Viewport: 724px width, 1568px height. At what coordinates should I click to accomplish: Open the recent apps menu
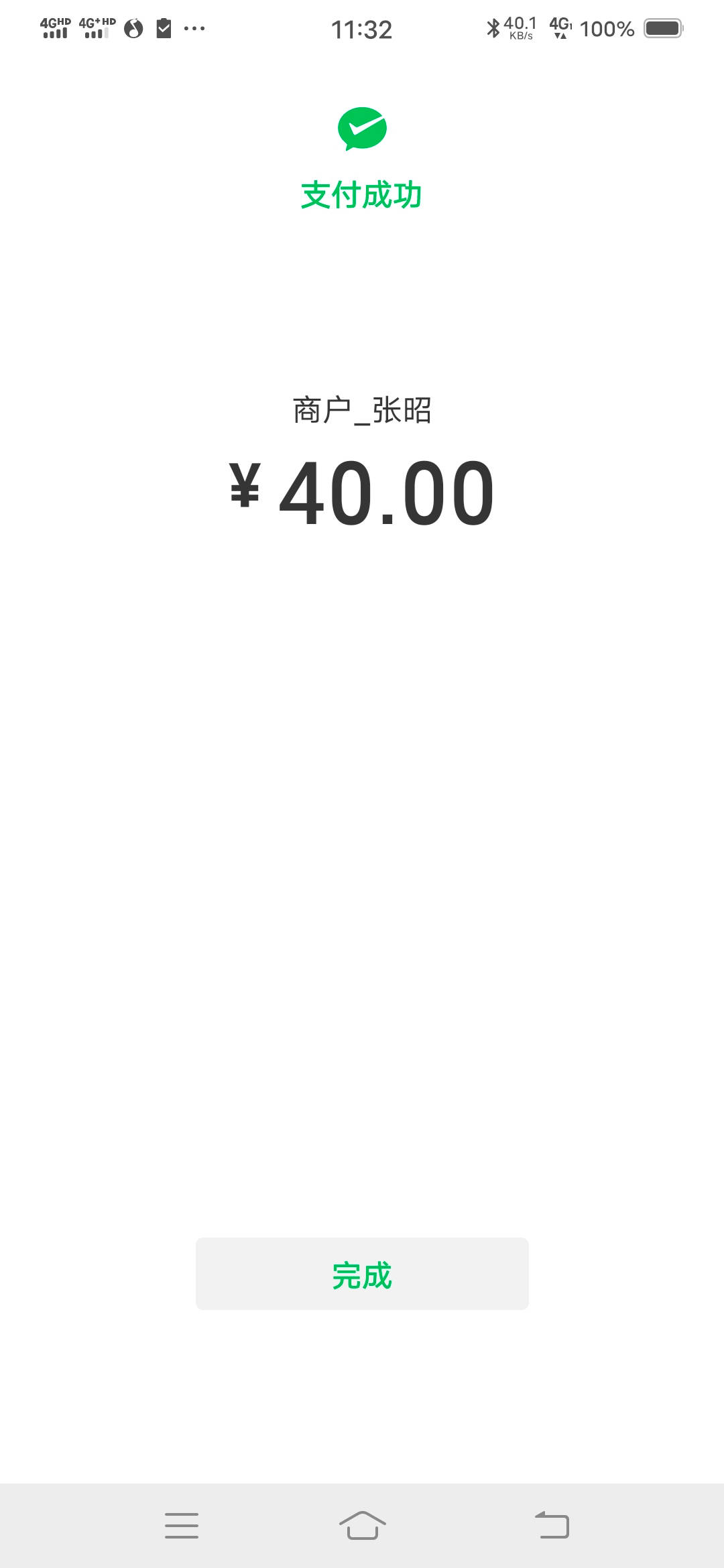tap(182, 1525)
